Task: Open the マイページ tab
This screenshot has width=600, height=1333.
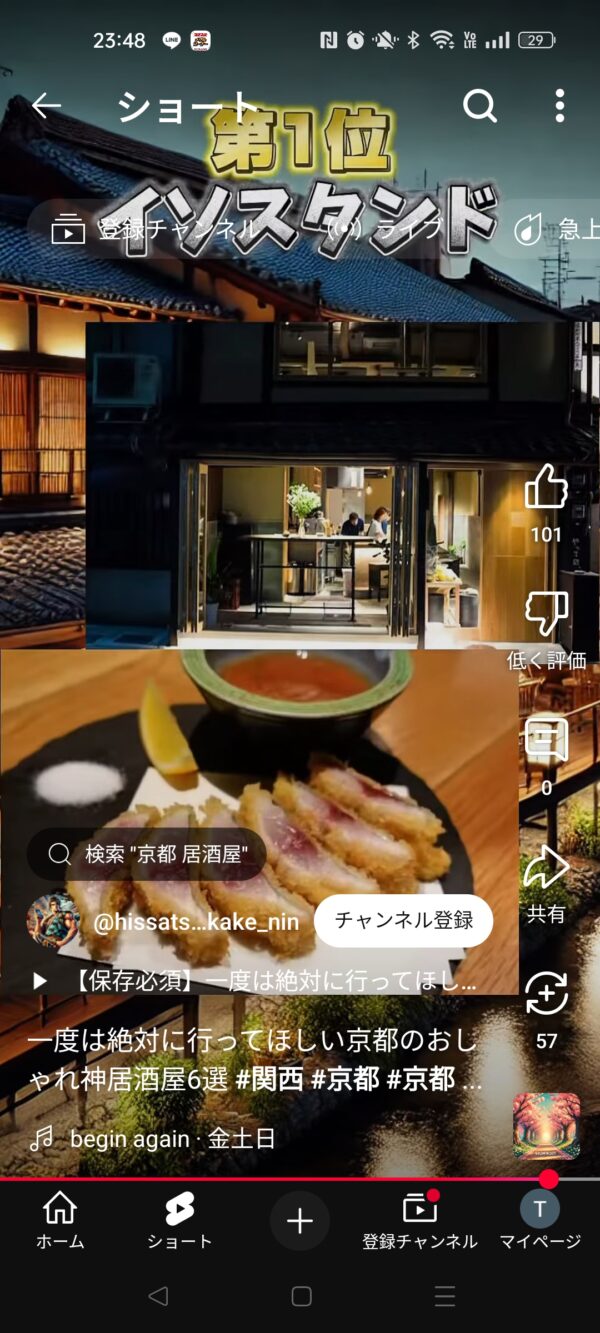Action: (540, 1220)
